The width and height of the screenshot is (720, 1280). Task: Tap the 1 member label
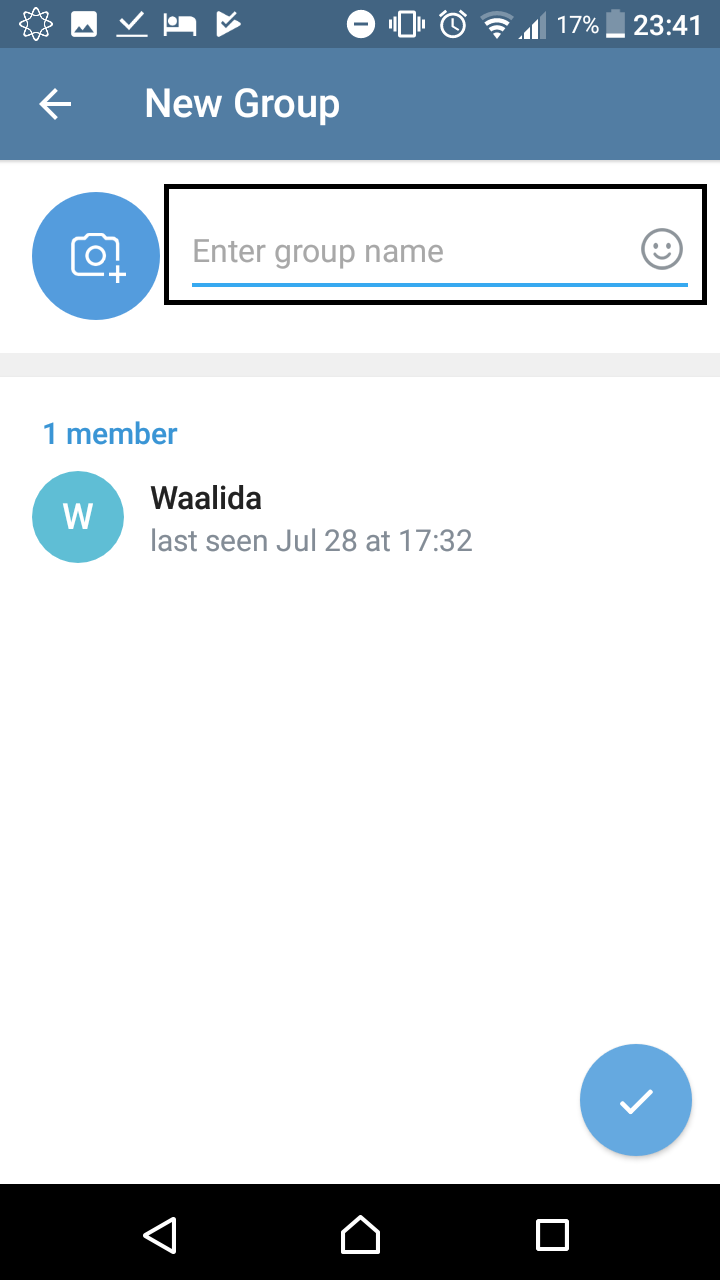(x=110, y=433)
